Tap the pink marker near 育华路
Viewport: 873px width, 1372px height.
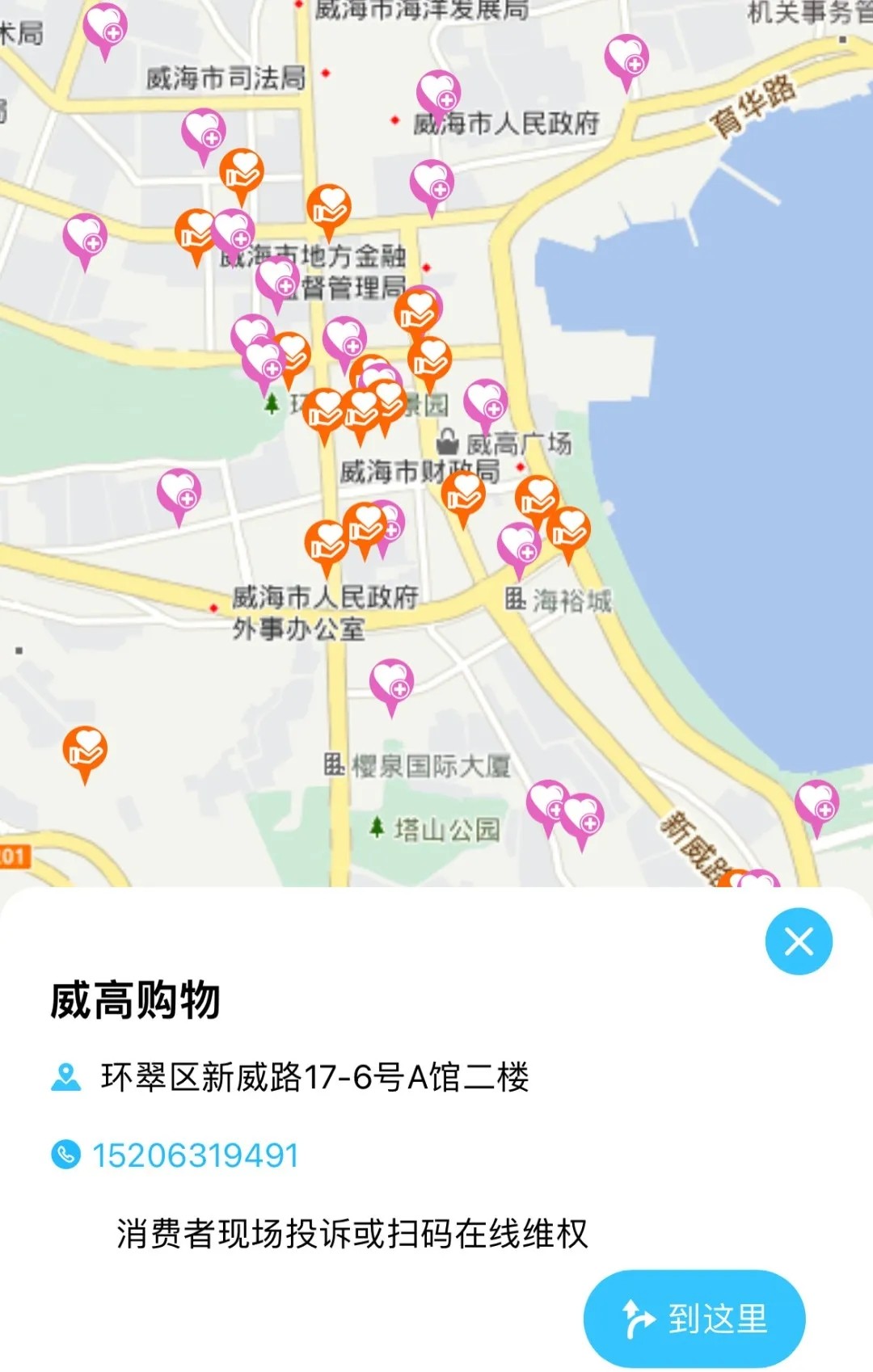pyautogui.click(x=626, y=58)
